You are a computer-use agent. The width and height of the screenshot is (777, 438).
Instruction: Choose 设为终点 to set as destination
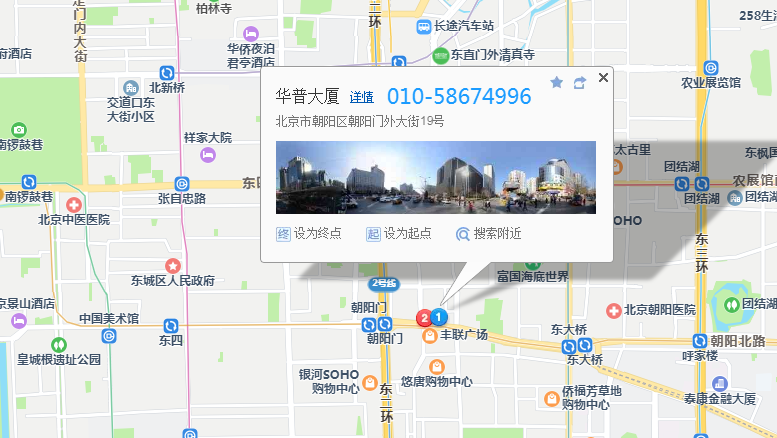(309, 234)
